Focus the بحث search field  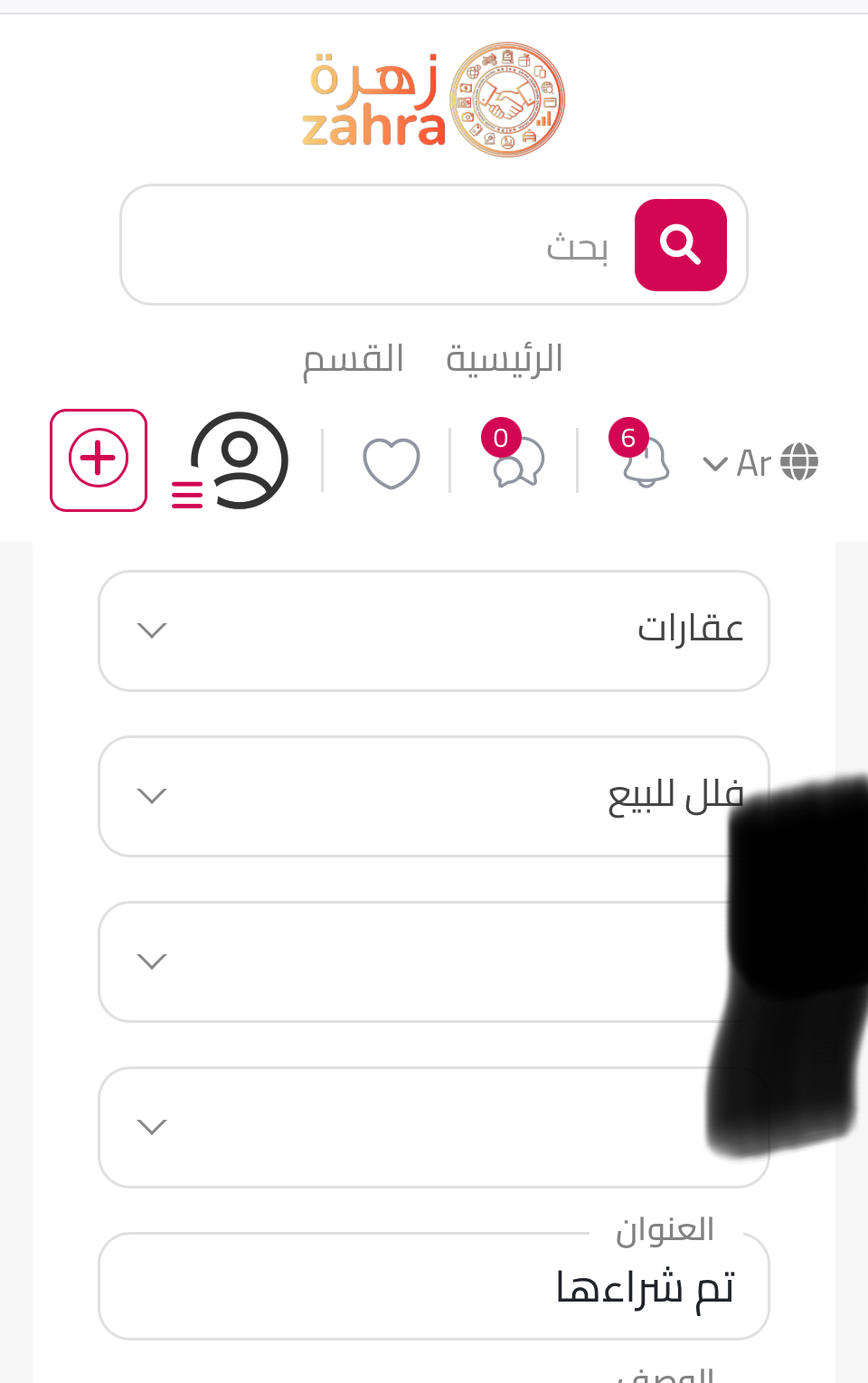(x=380, y=245)
